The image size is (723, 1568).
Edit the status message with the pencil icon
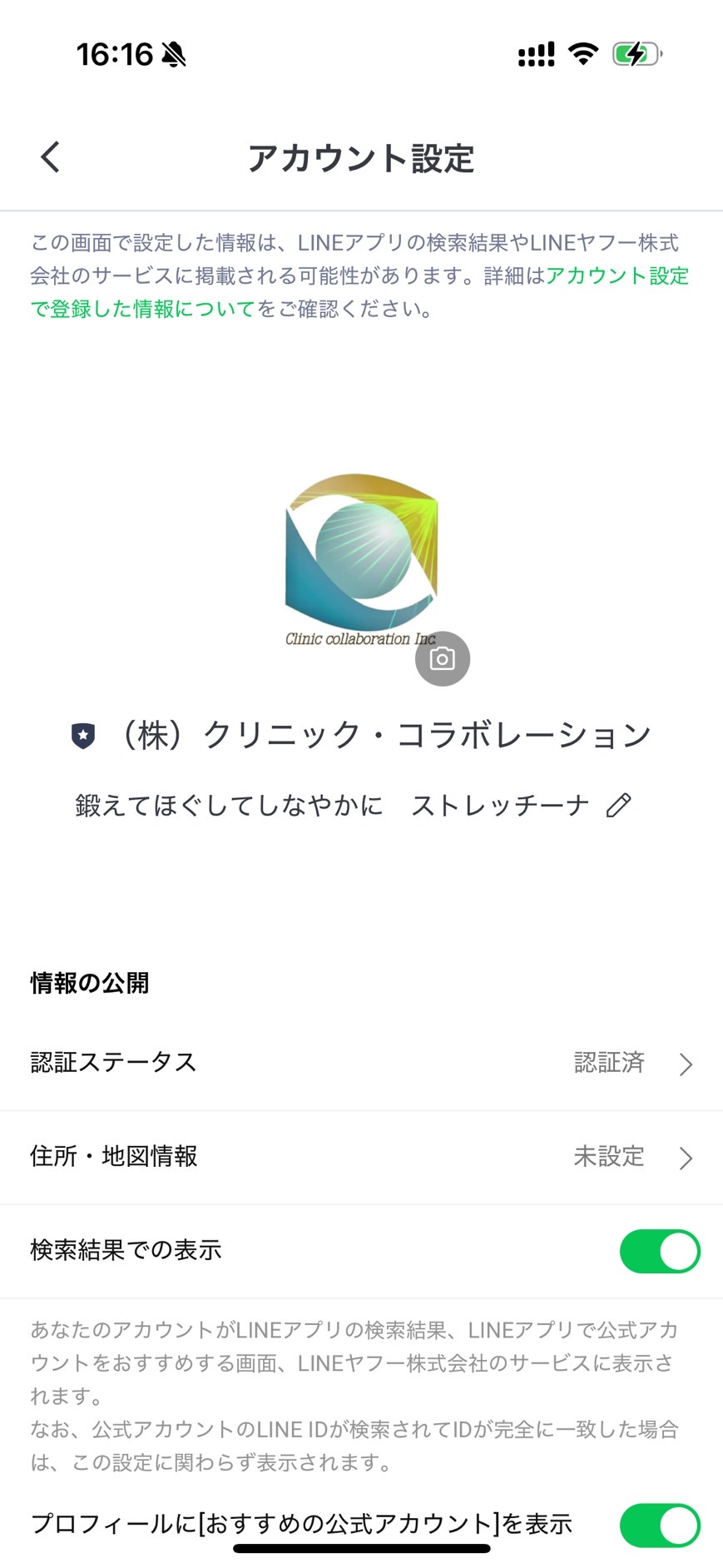(x=618, y=806)
